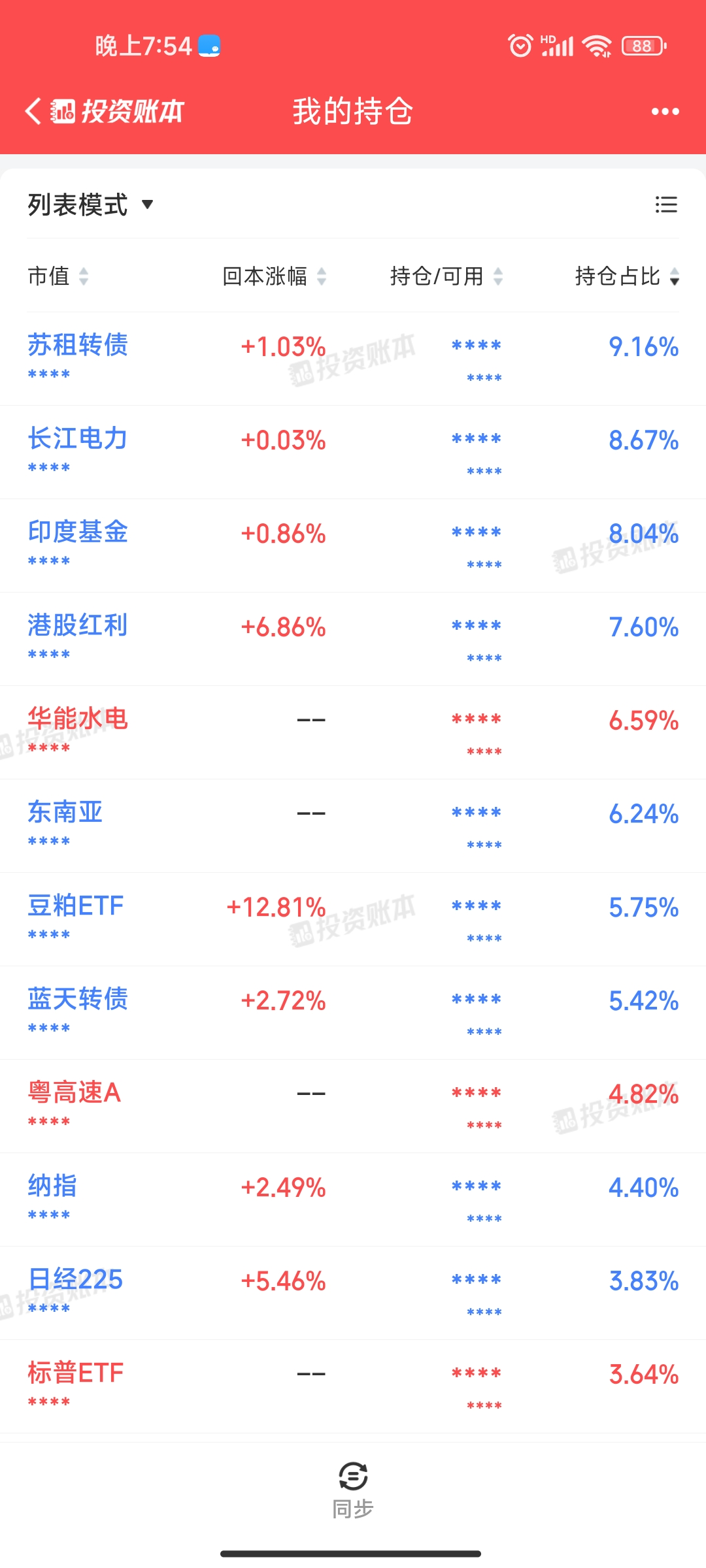View 印度基金 position details
The width and height of the screenshot is (706, 1568).
78,532
